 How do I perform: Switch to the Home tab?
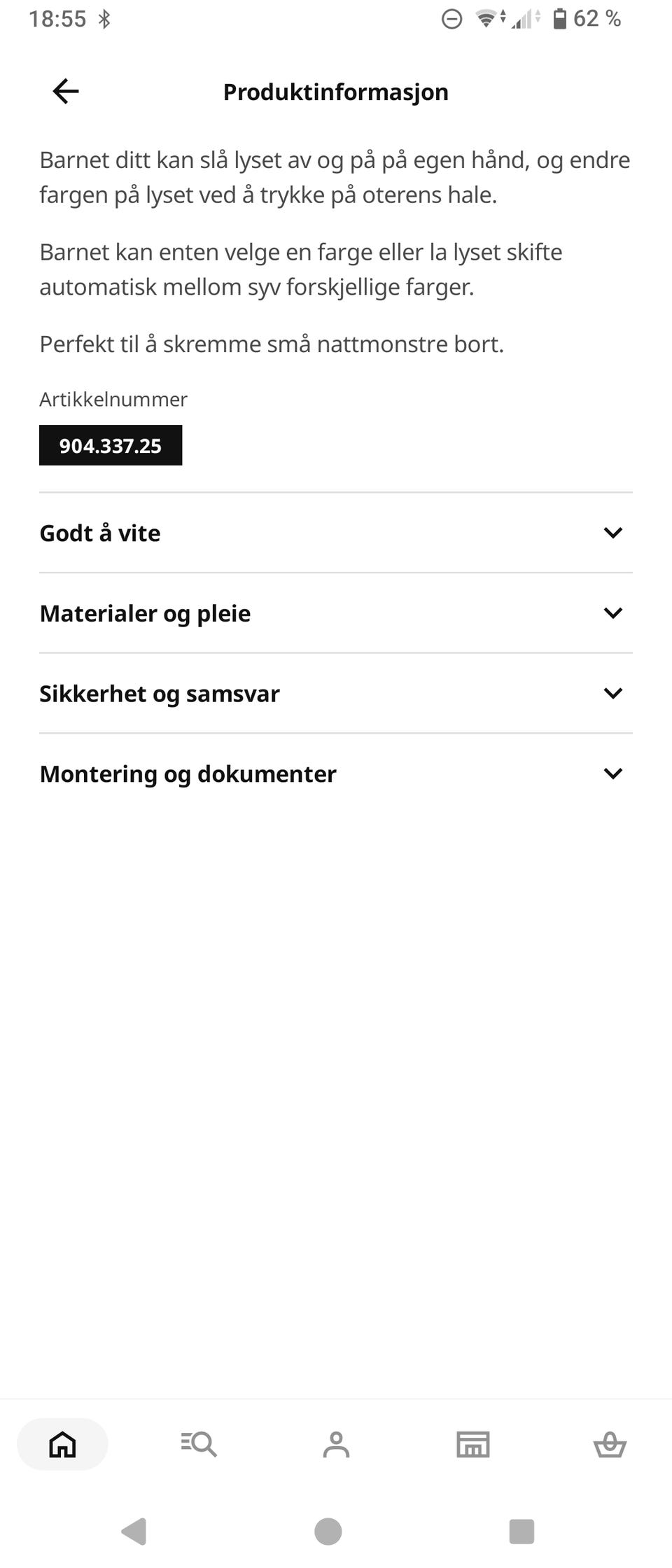tap(62, 1444)
